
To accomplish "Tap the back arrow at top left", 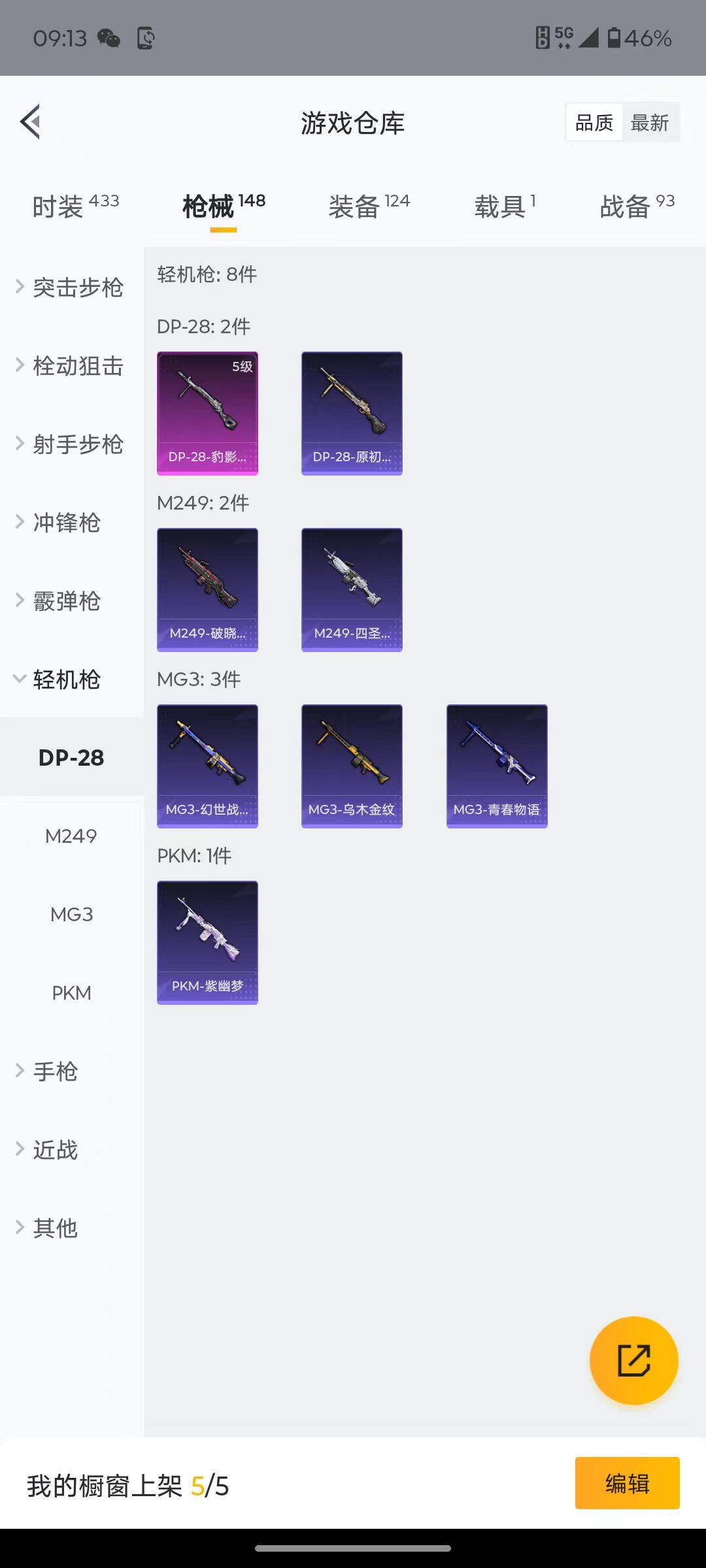I will point(29,122).
